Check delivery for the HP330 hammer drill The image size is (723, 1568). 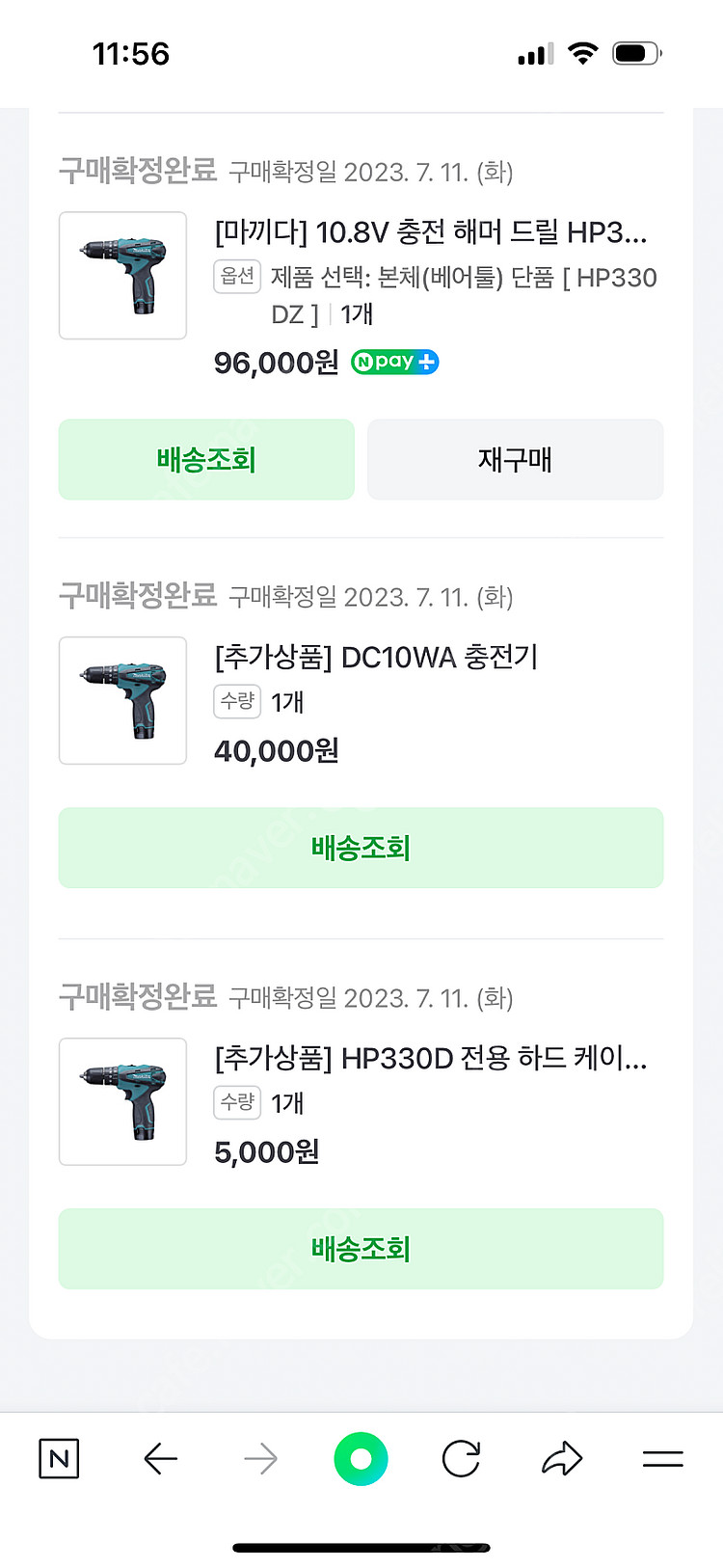[206, 460]
